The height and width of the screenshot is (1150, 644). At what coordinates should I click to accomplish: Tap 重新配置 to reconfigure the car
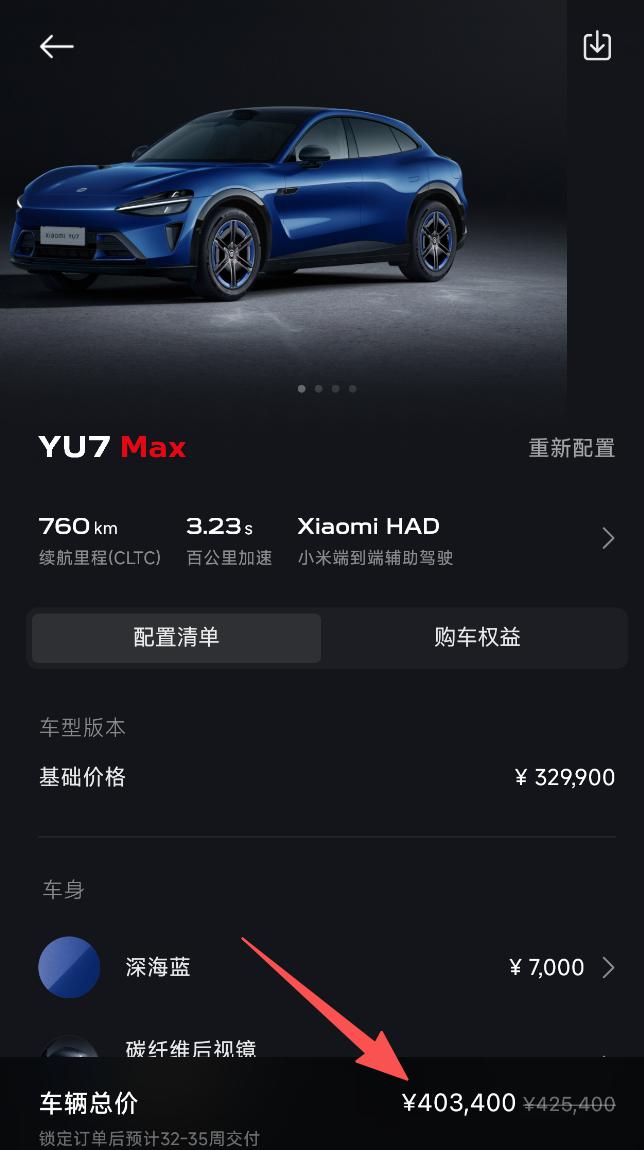coord(571,448)
